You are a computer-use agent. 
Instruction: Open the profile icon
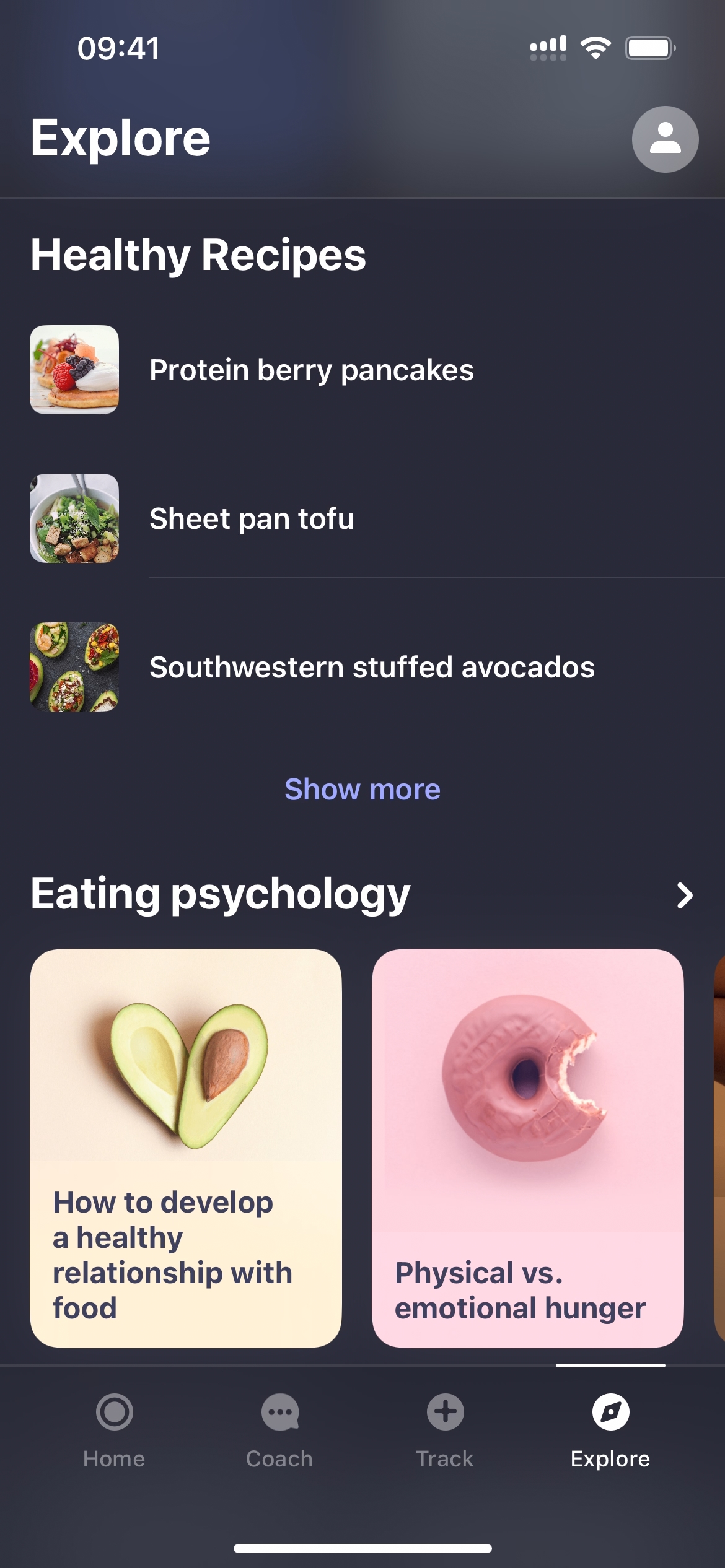tap(665, 139)
